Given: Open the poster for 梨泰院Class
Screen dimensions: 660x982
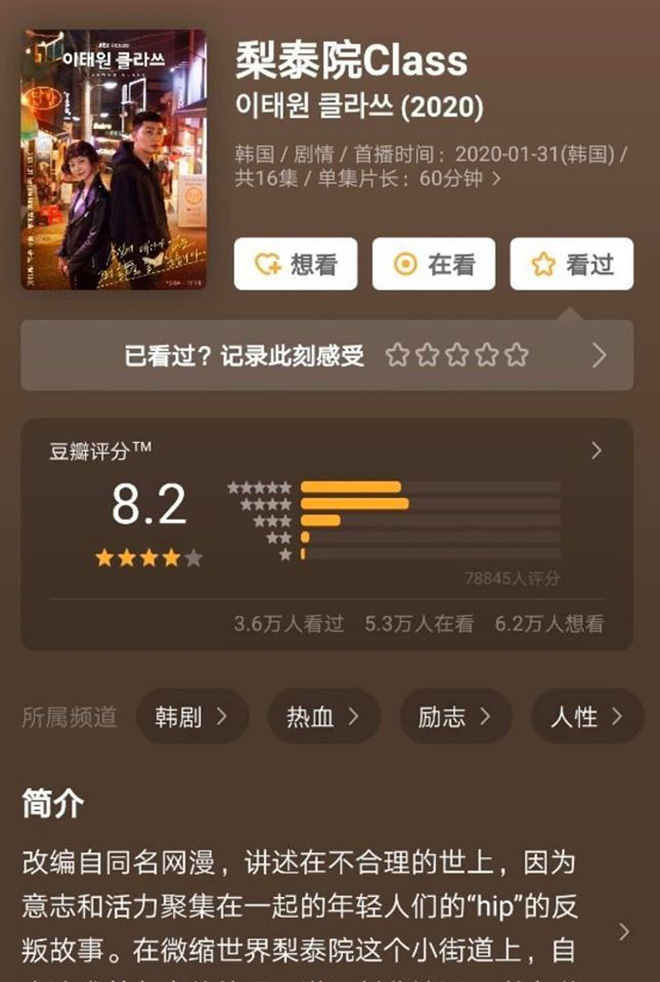Looking at the screenshot, I should (113, 160).
